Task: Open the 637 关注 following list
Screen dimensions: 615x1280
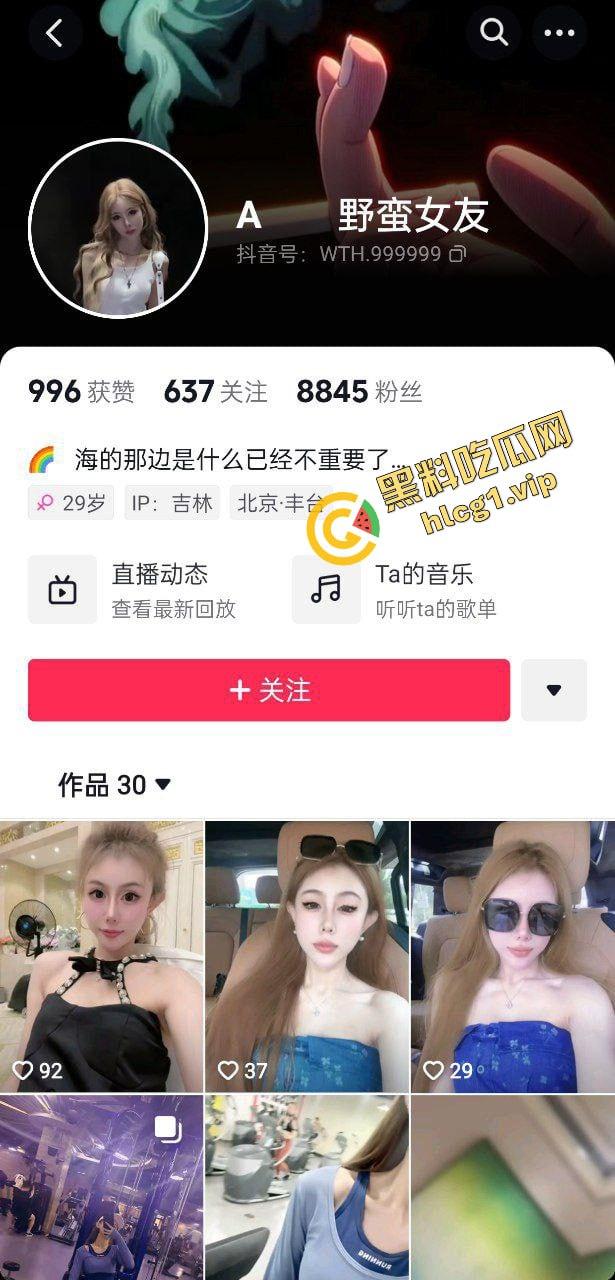Action: 215,392
